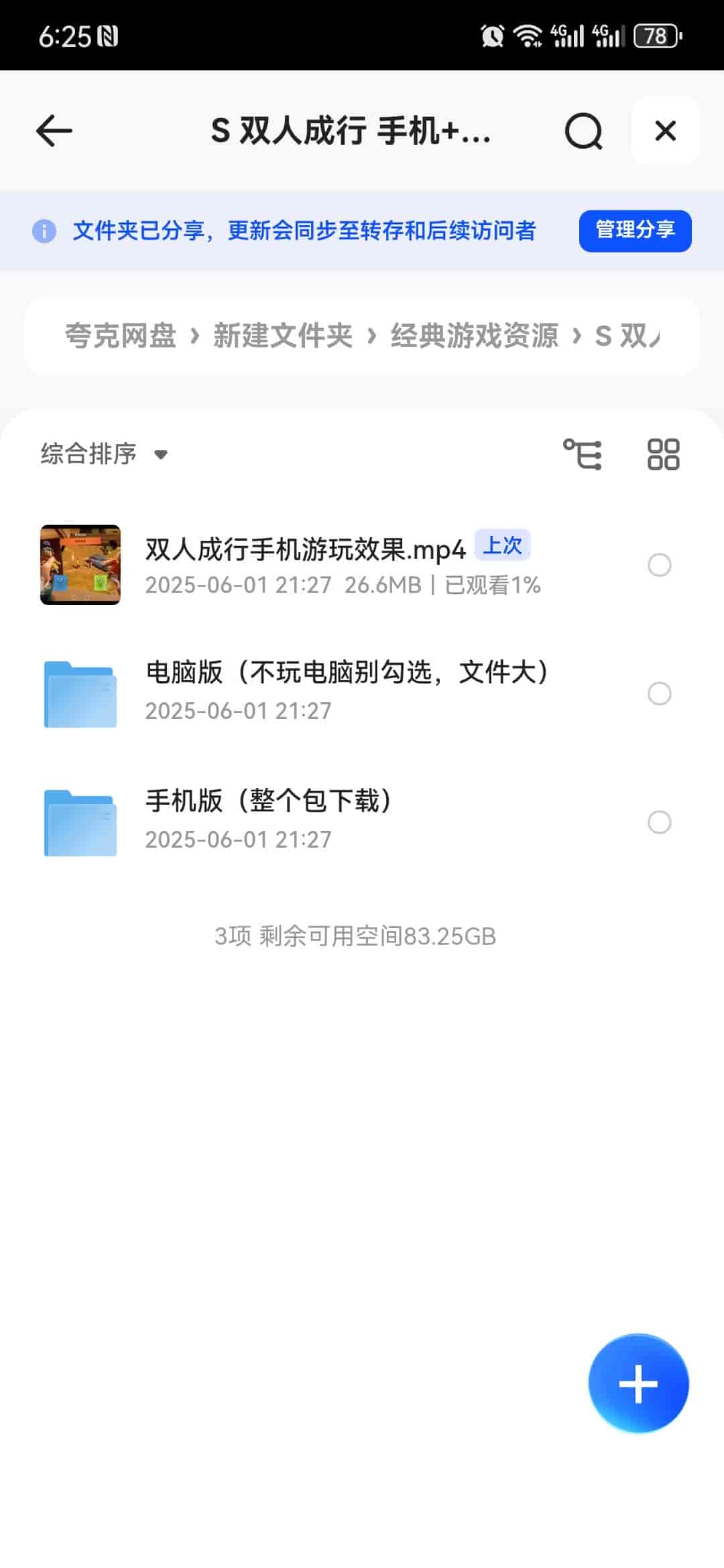Go to 经典游戏资源 breadcrumb
This screenshot has height=1568, width=724.
pyautogui.click(x=474, y=335)
